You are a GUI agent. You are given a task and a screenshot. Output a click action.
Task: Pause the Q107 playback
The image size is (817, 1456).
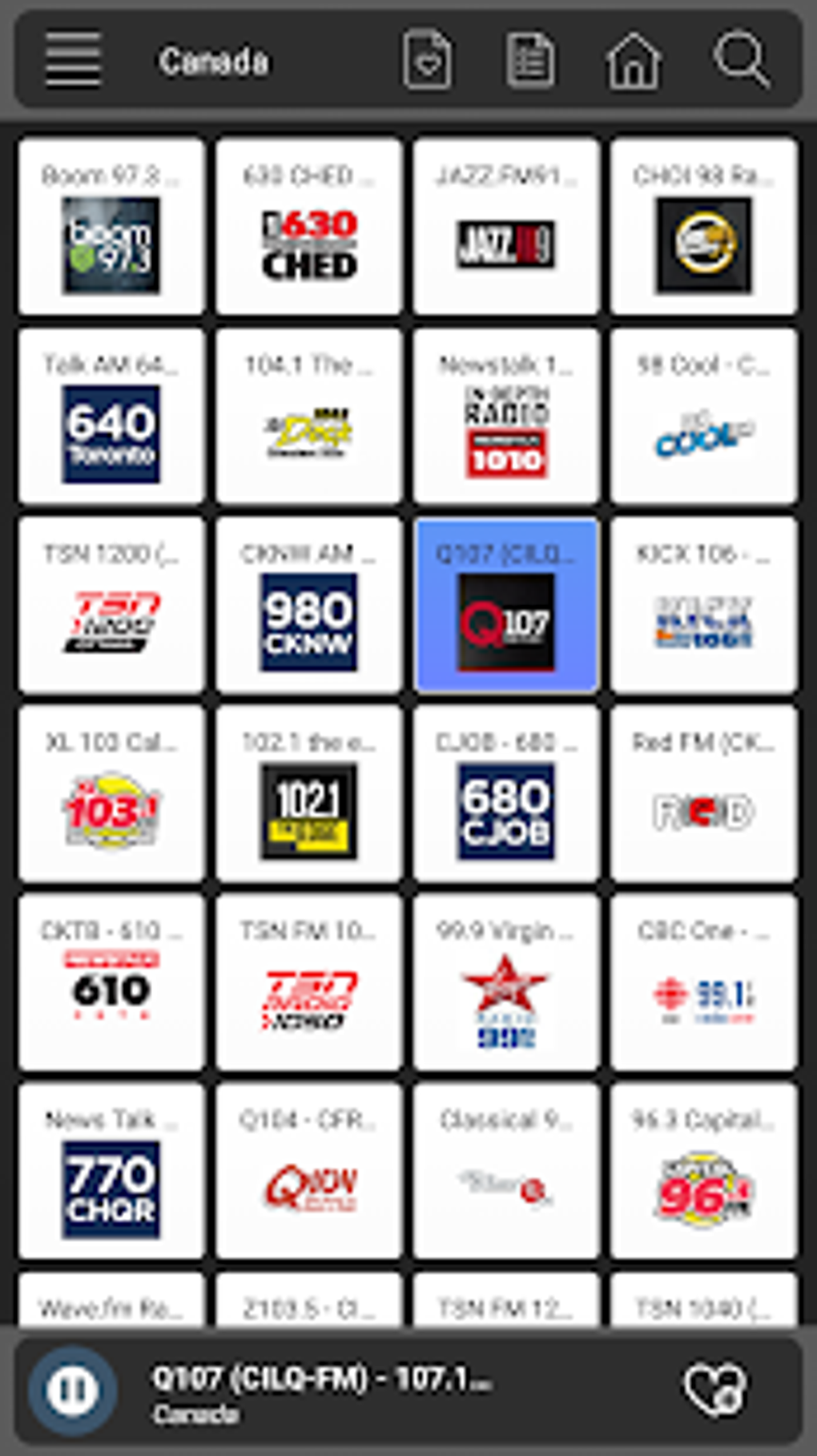coord(73,1390)
